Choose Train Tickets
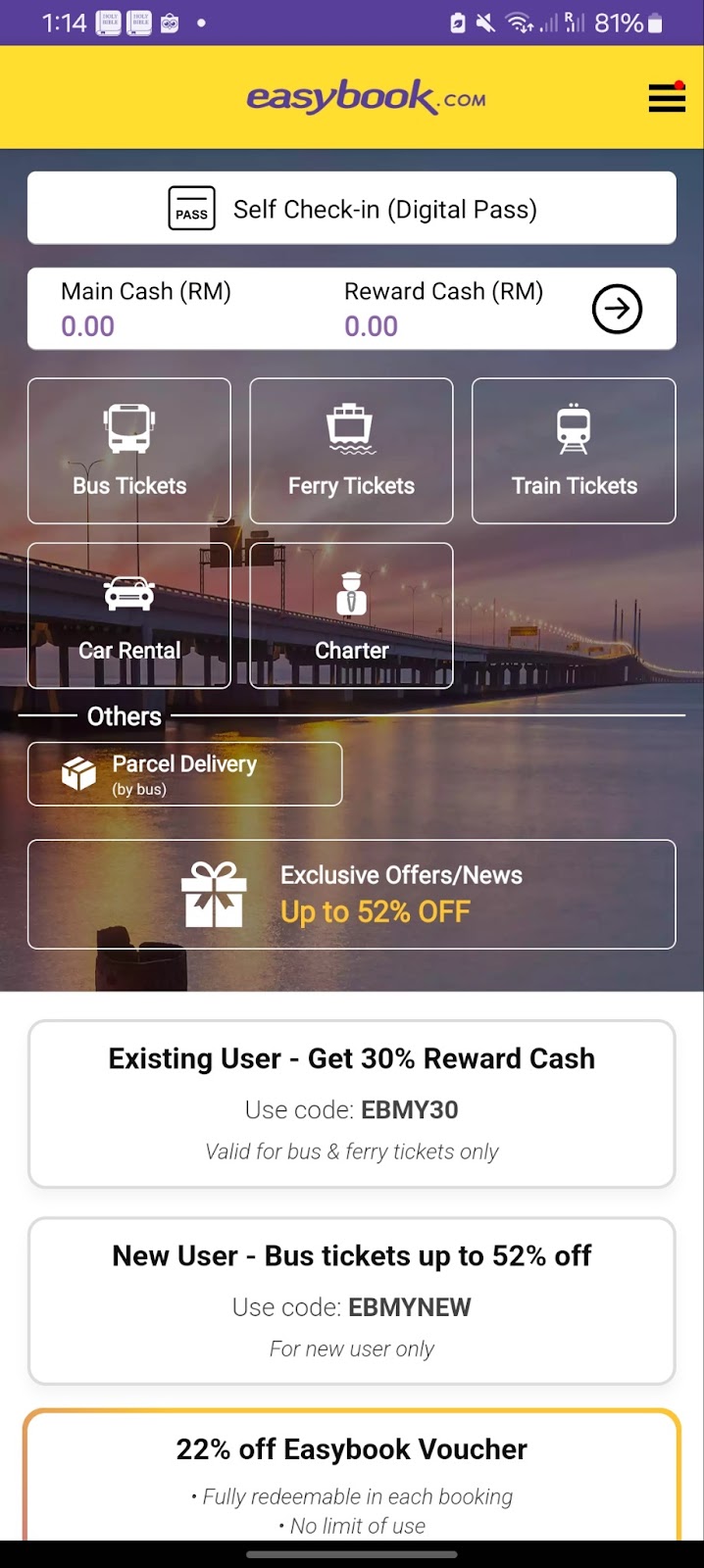Image resolution: width=704 pixels, height=1568 pixels. pyautogui.click(x=574, y=451)
